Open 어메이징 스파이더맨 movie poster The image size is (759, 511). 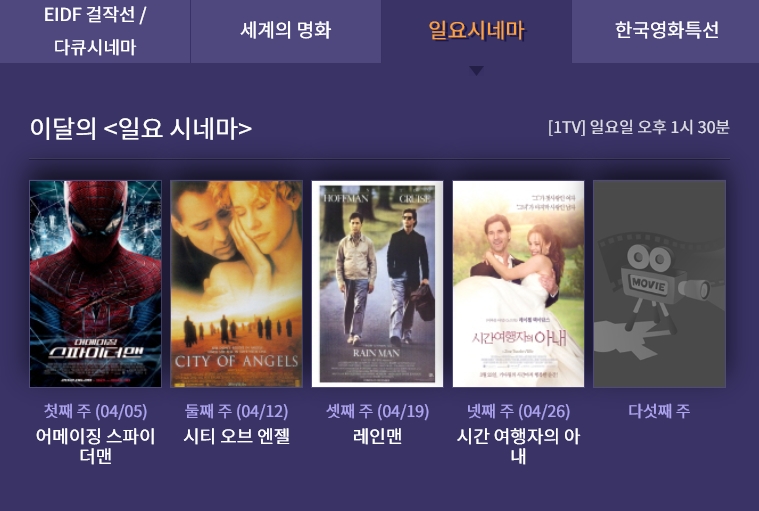coord(95,284)
